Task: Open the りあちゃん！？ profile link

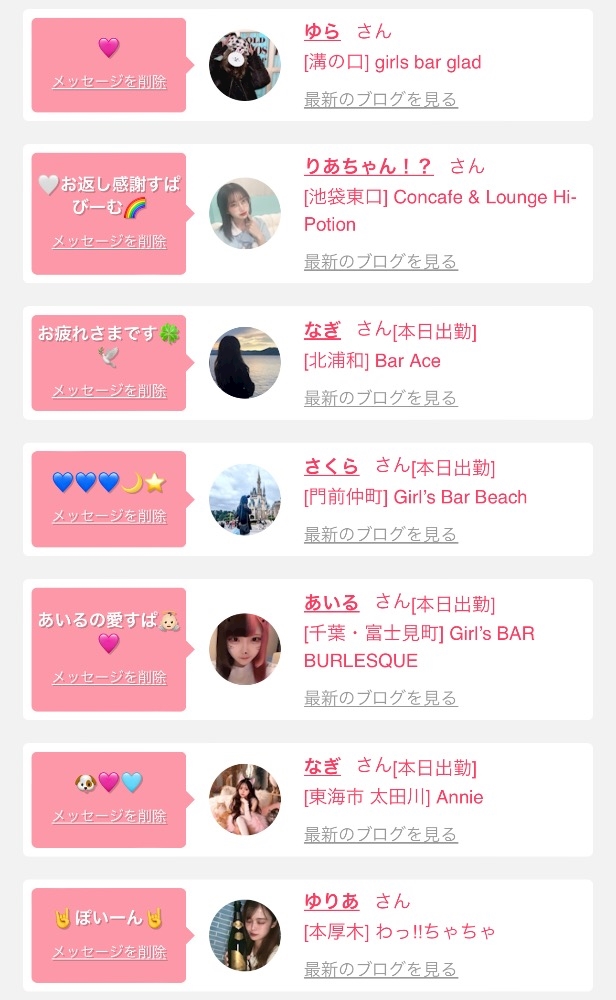Action: point(368,166)
